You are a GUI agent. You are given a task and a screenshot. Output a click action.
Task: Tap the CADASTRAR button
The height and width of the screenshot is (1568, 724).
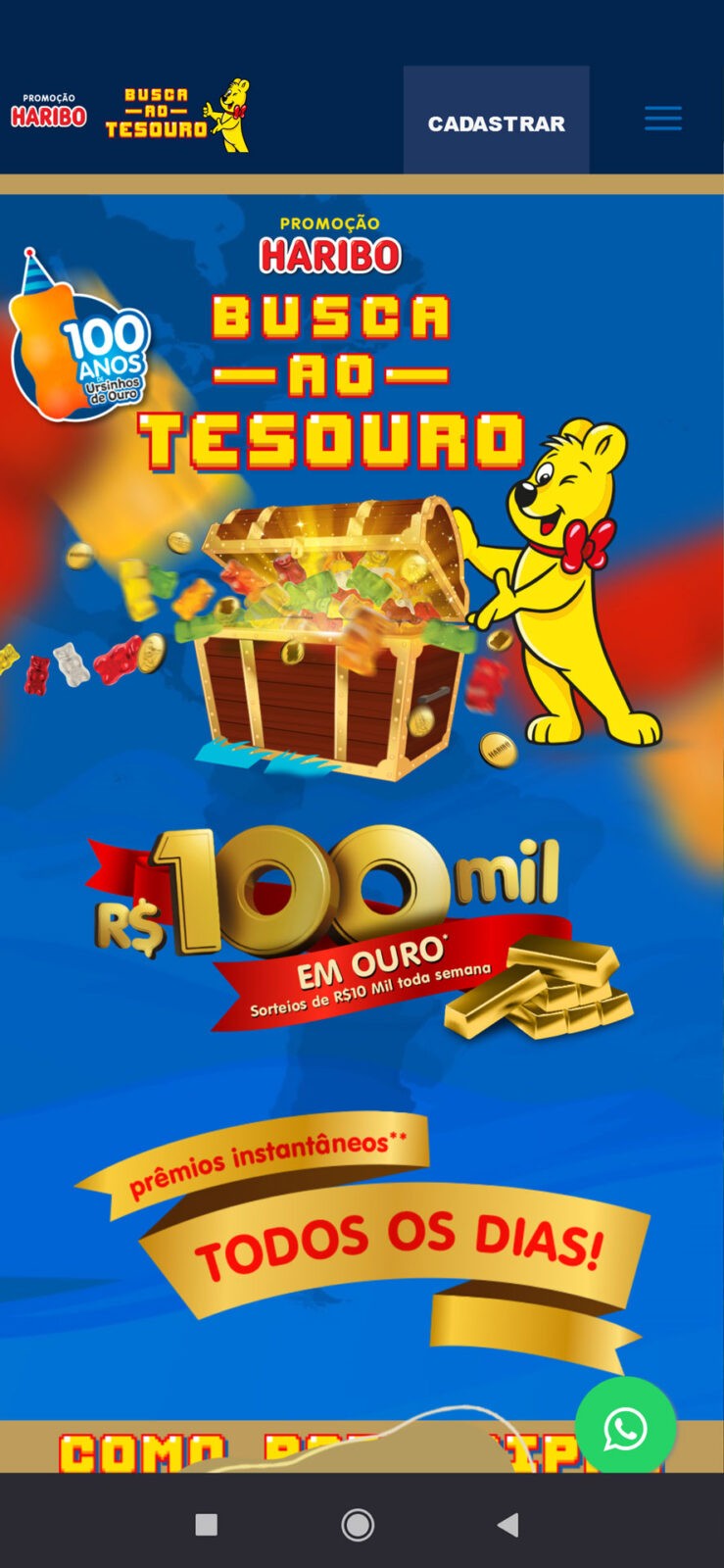496,122
